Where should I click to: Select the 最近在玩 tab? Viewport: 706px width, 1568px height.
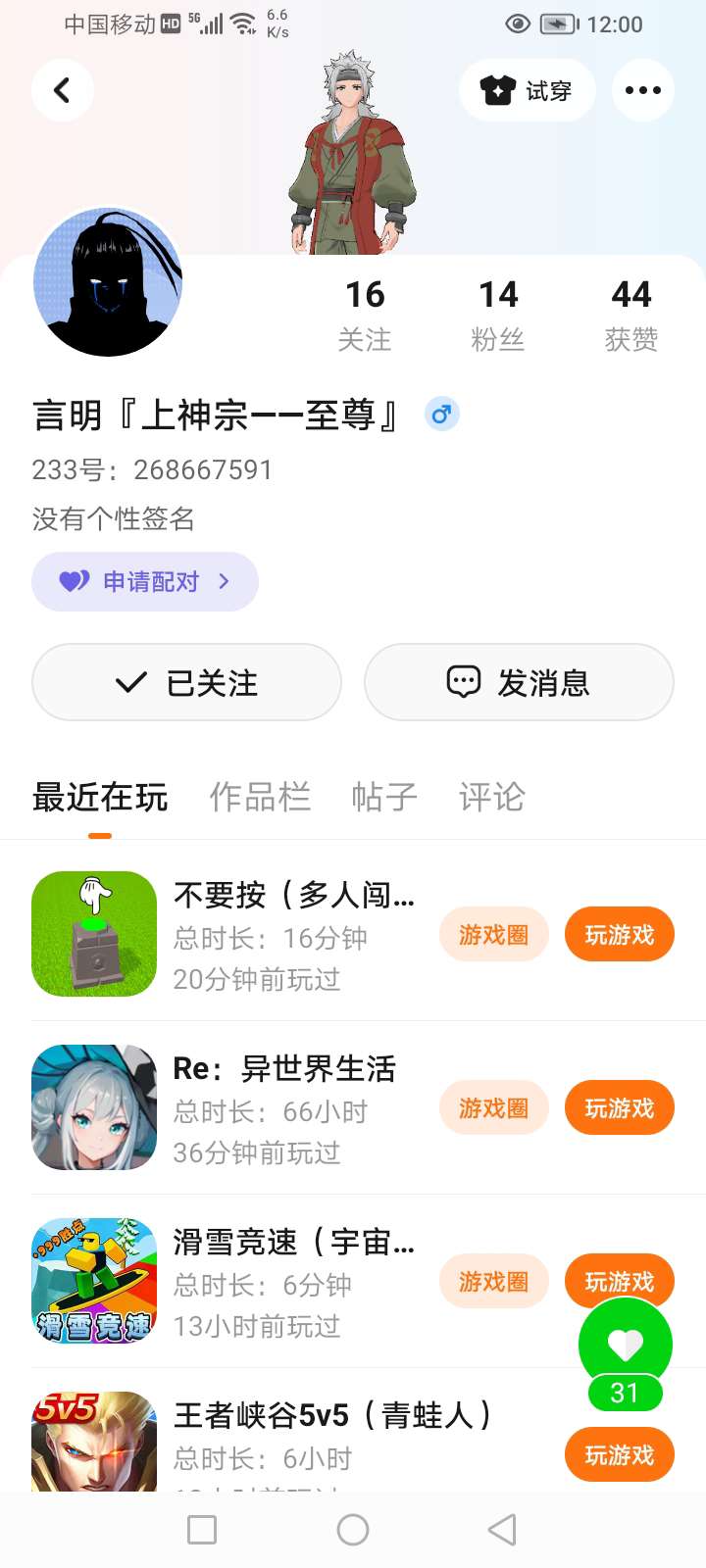(x=100, y=797)
